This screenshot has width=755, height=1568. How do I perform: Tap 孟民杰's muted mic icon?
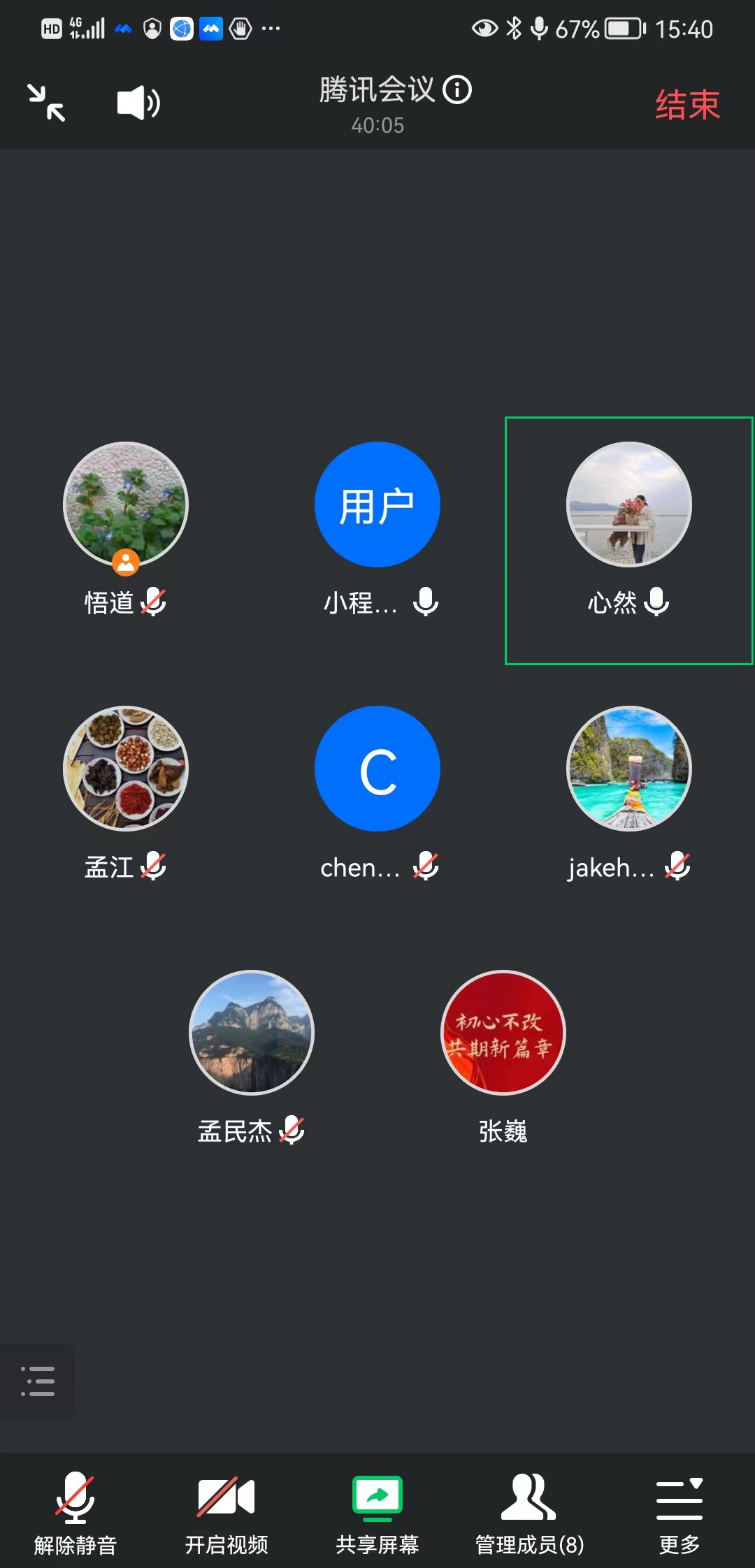292,1131
